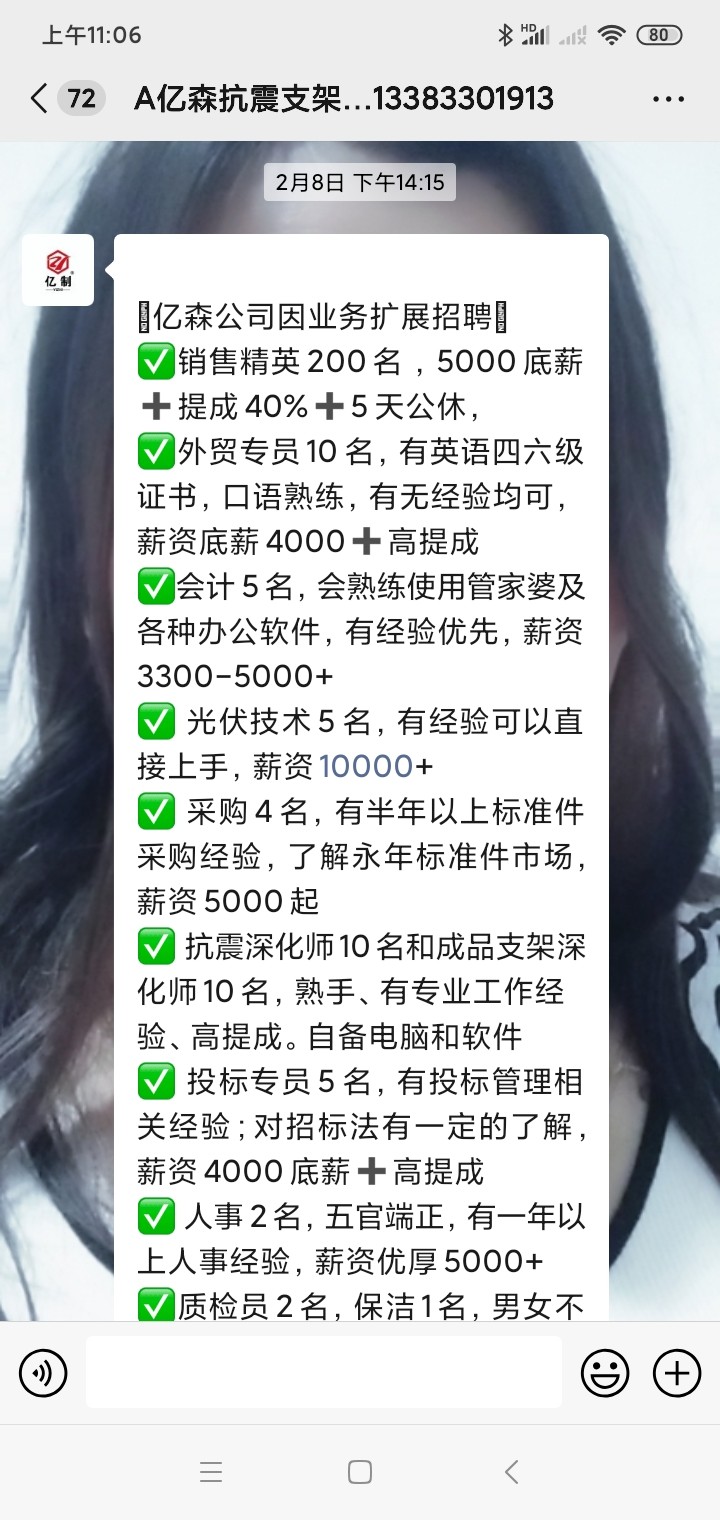Open the system recent apps menu
Image resolution: width=720 pixels, height=1520 pixels.
pos(211,1472)
